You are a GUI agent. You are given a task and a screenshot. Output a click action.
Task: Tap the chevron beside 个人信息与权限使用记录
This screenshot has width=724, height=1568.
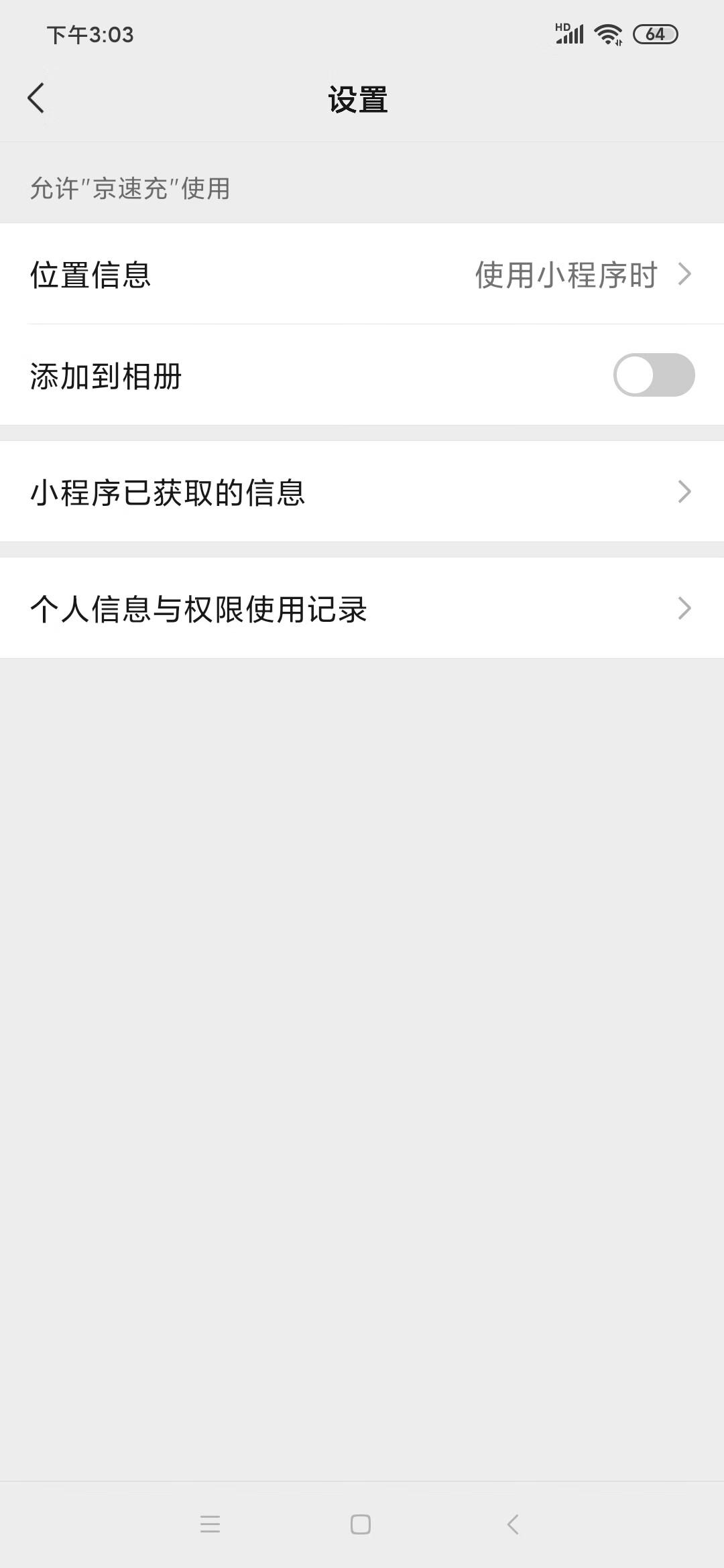pyautogui.click(x=684, y=608)
